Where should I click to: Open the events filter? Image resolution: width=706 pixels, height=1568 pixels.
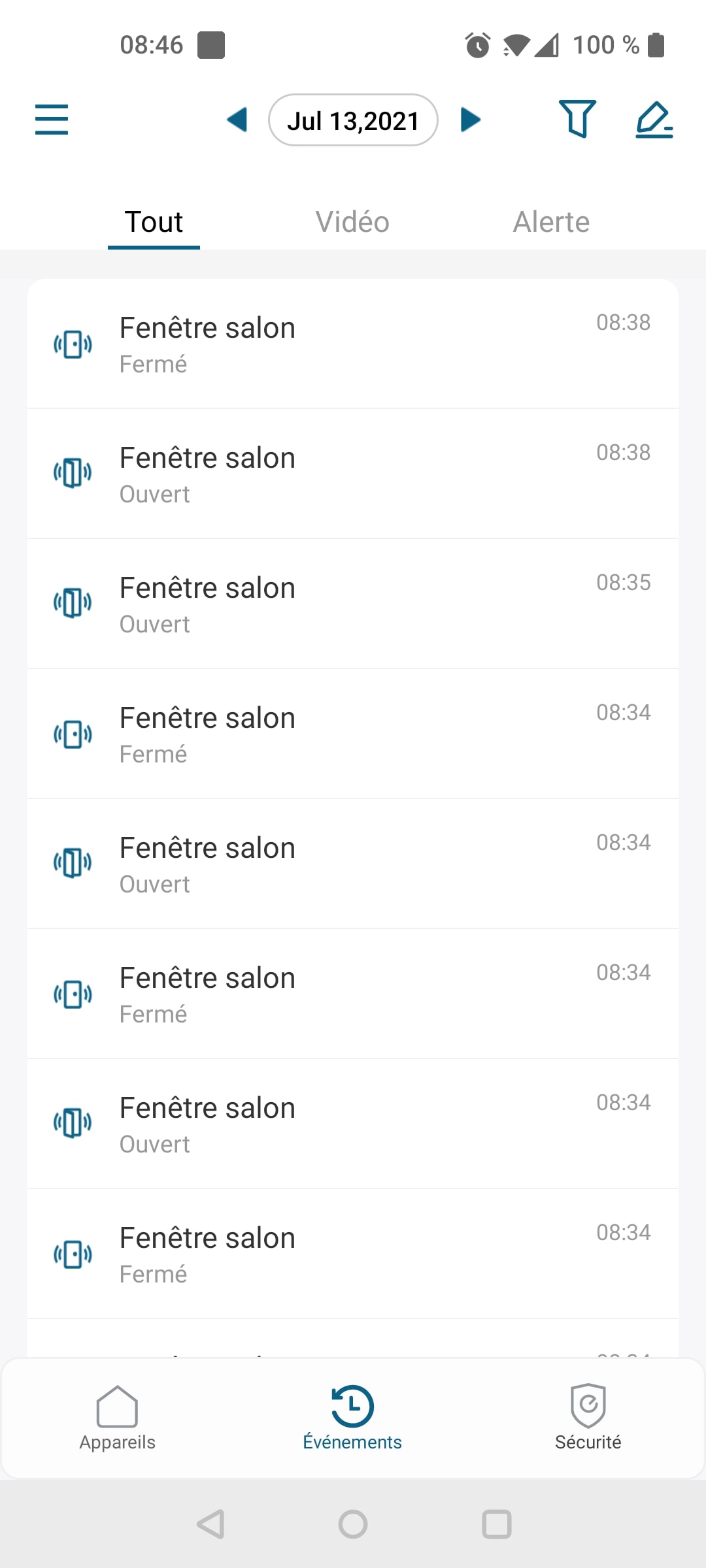click(x=577, y=119)
